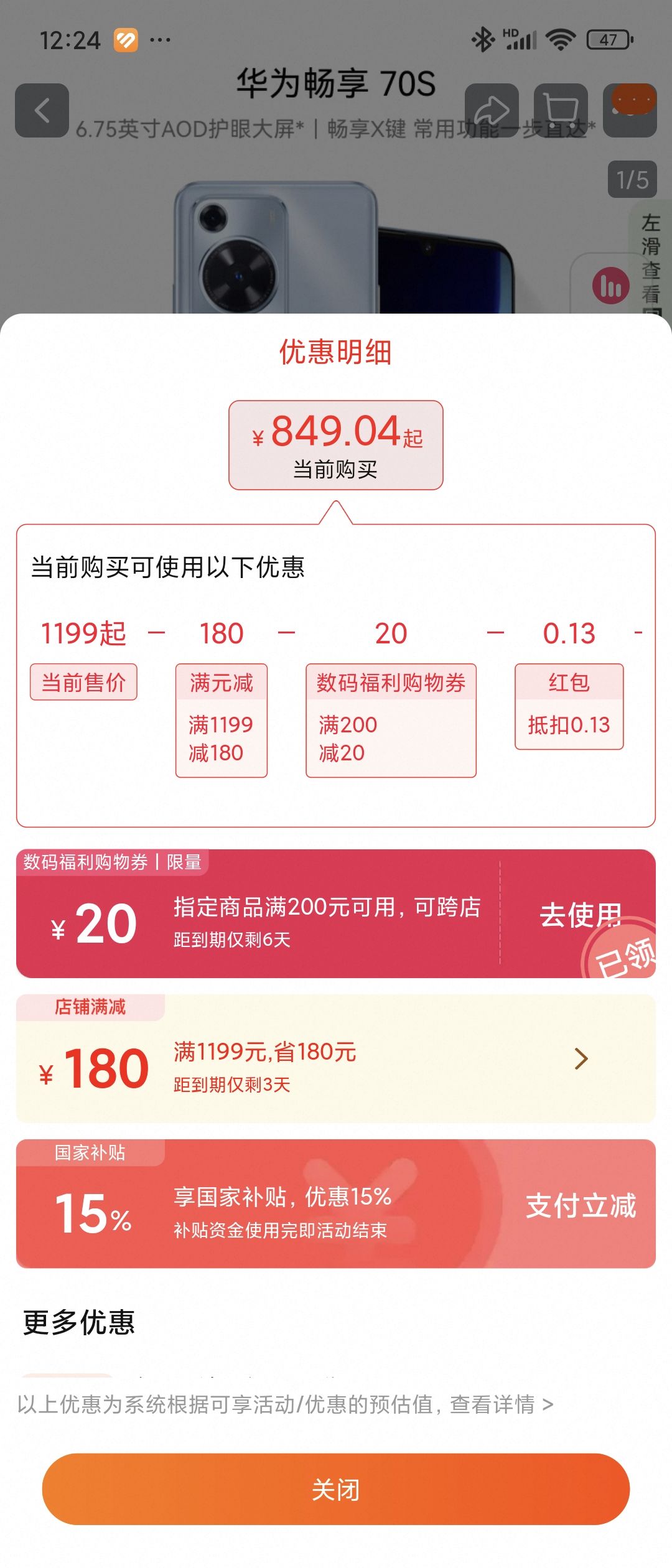Screen dimensions: 672x1568
Task: Close the discount details sheet
Action: (x=336, y=1489)
